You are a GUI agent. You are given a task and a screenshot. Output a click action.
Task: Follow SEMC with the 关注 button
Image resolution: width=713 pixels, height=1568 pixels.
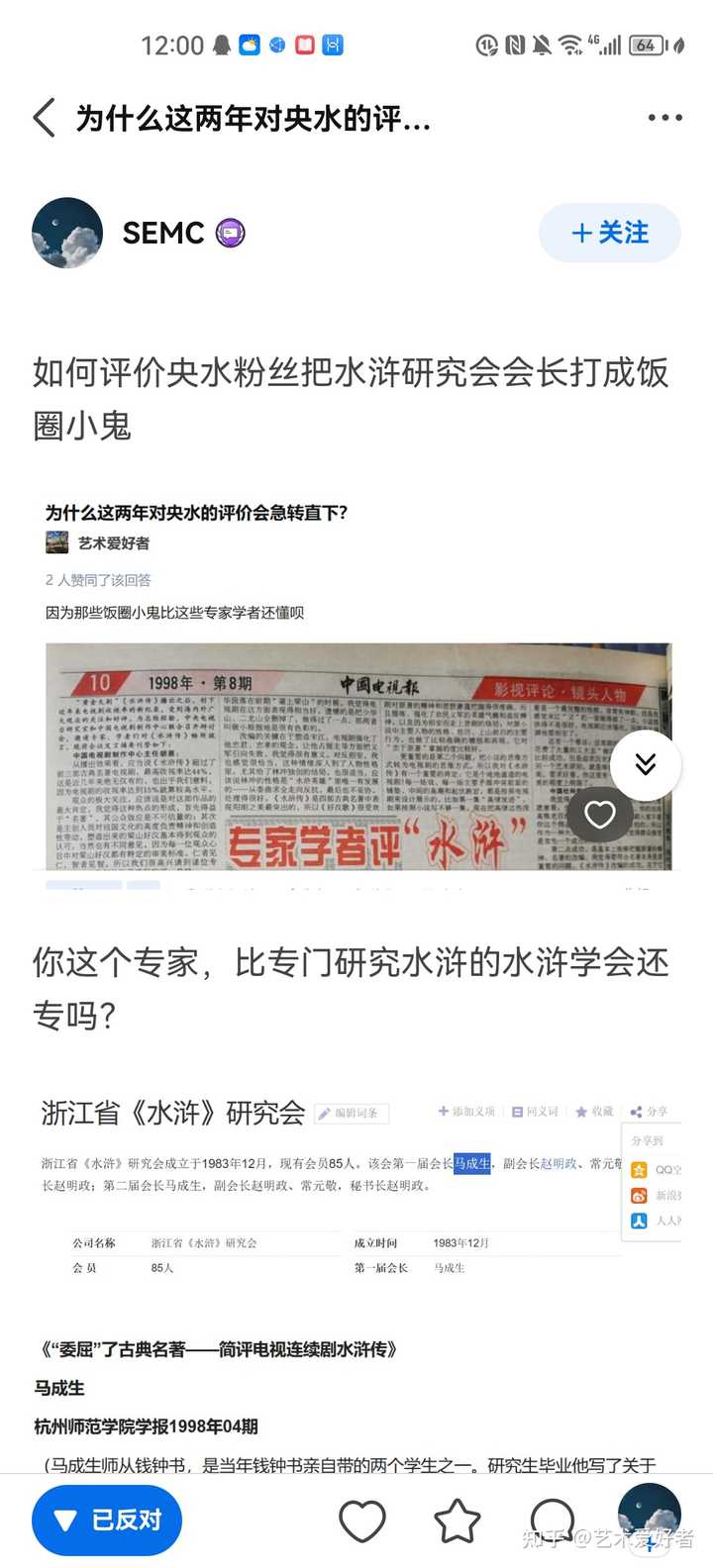coord(610,234)
